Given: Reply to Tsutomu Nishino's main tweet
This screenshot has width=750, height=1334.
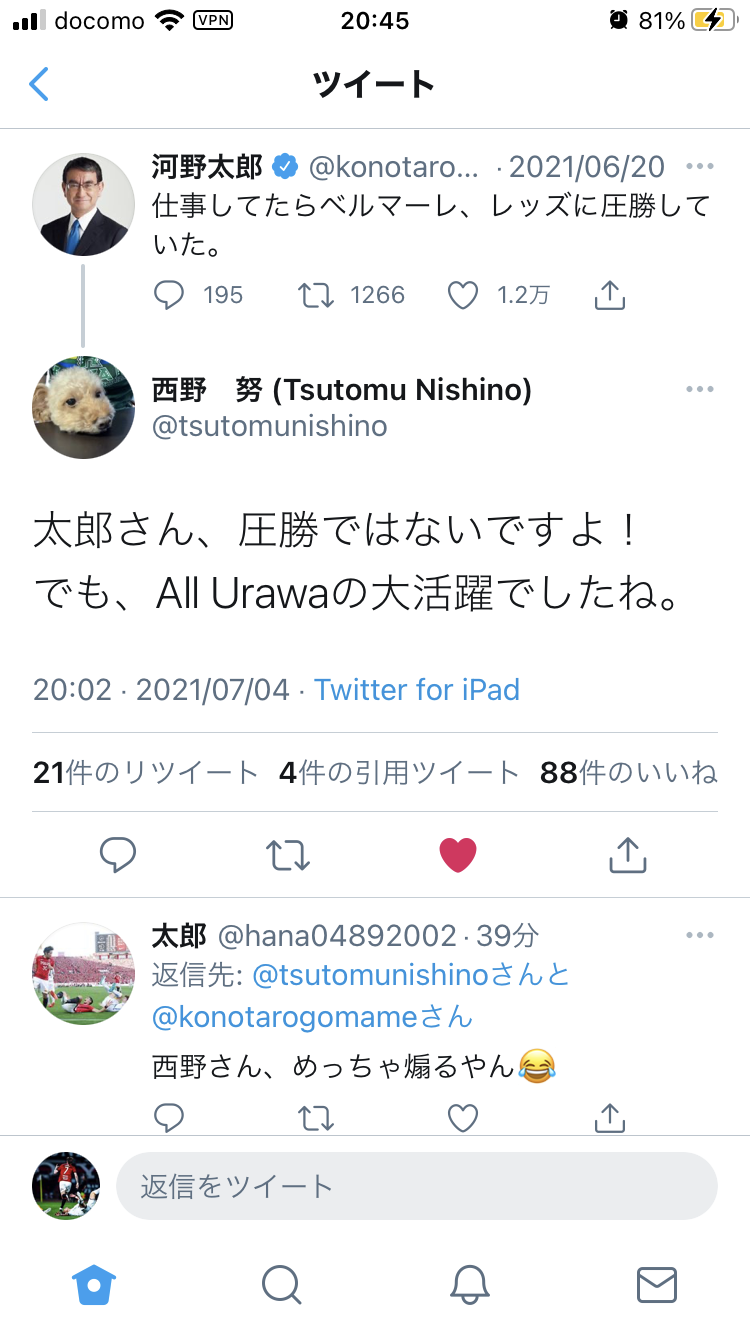Looking at the screenshot, I should 119,855.
